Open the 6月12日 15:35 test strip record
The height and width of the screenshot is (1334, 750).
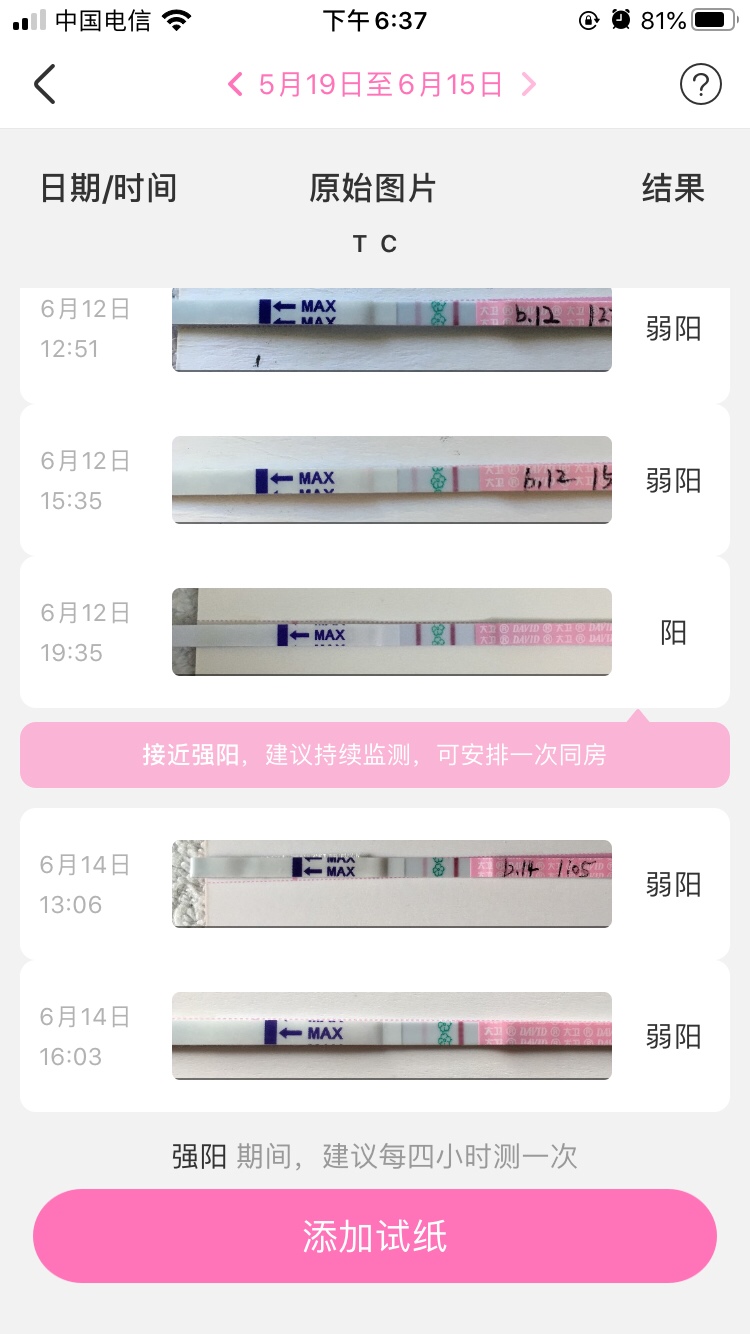pyautogui.click(x=375, y=480)
